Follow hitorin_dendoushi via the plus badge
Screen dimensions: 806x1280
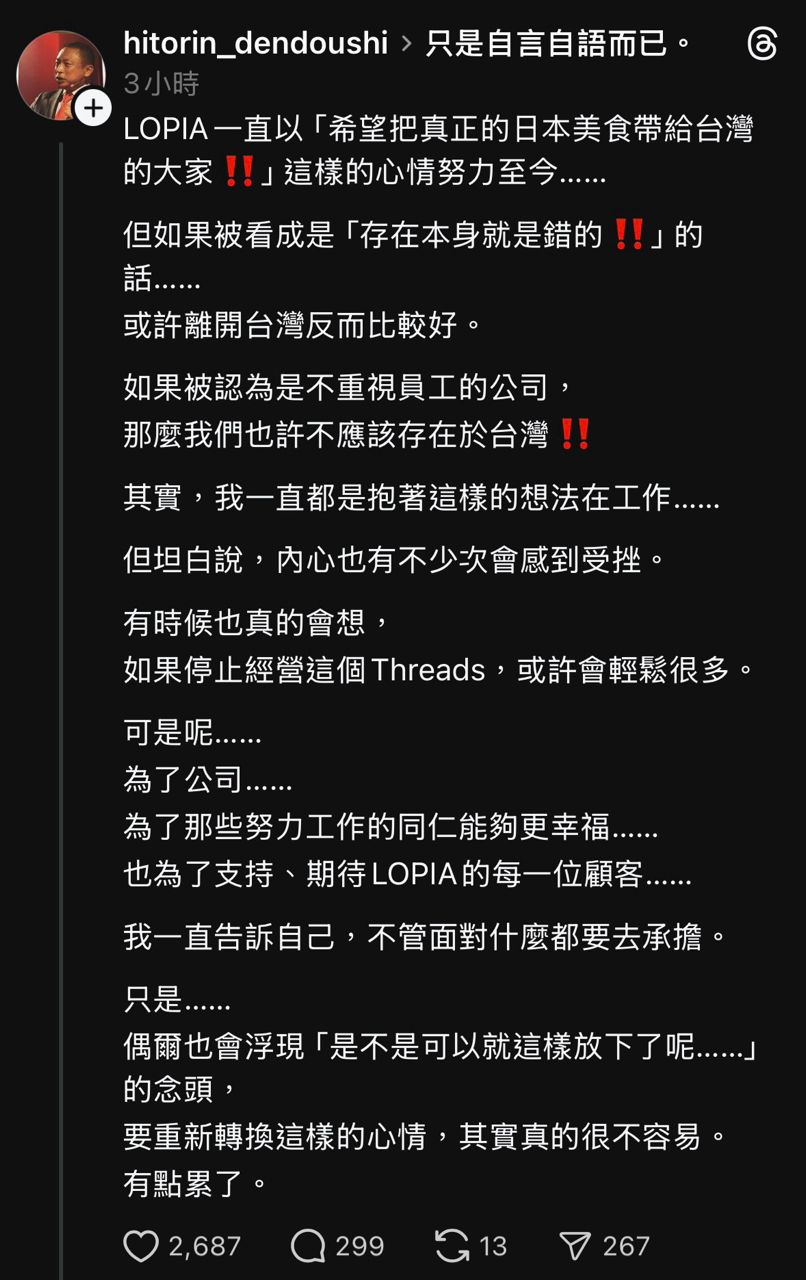[92, 108]
